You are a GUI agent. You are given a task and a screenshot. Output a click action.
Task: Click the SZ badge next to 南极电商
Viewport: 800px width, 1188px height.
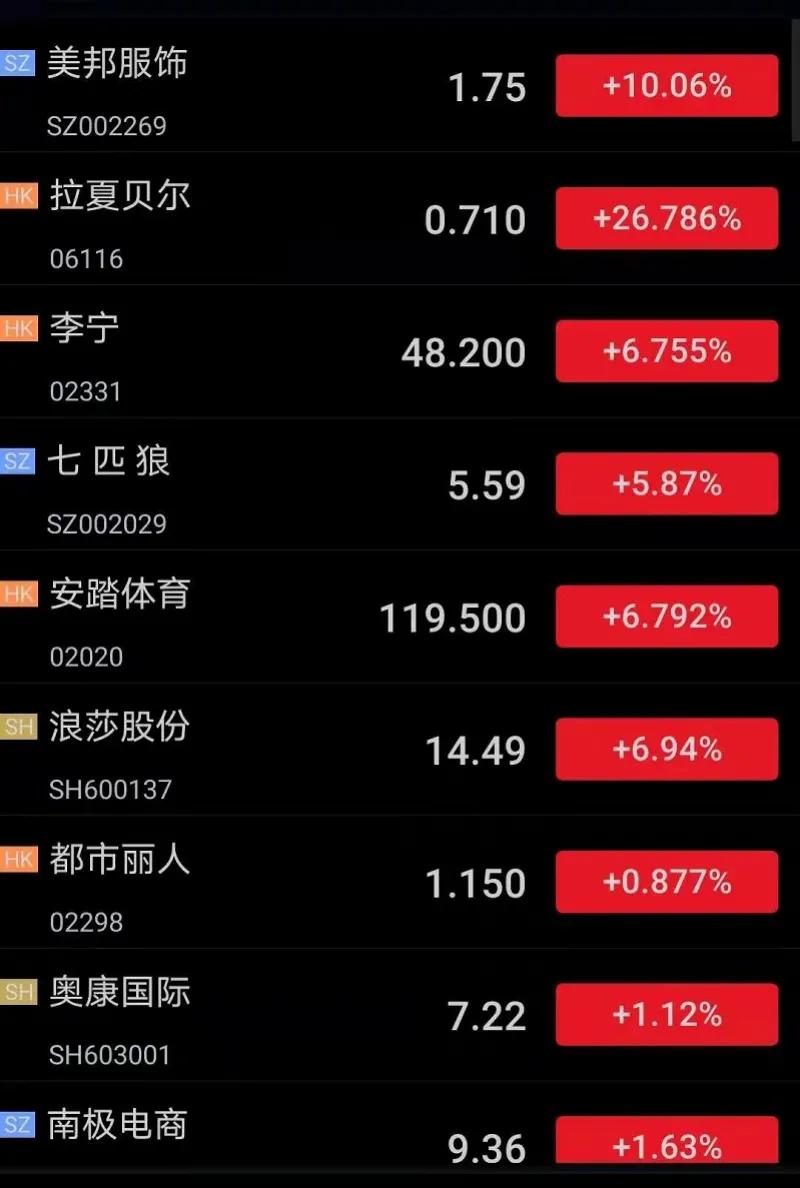(17, 1124)
